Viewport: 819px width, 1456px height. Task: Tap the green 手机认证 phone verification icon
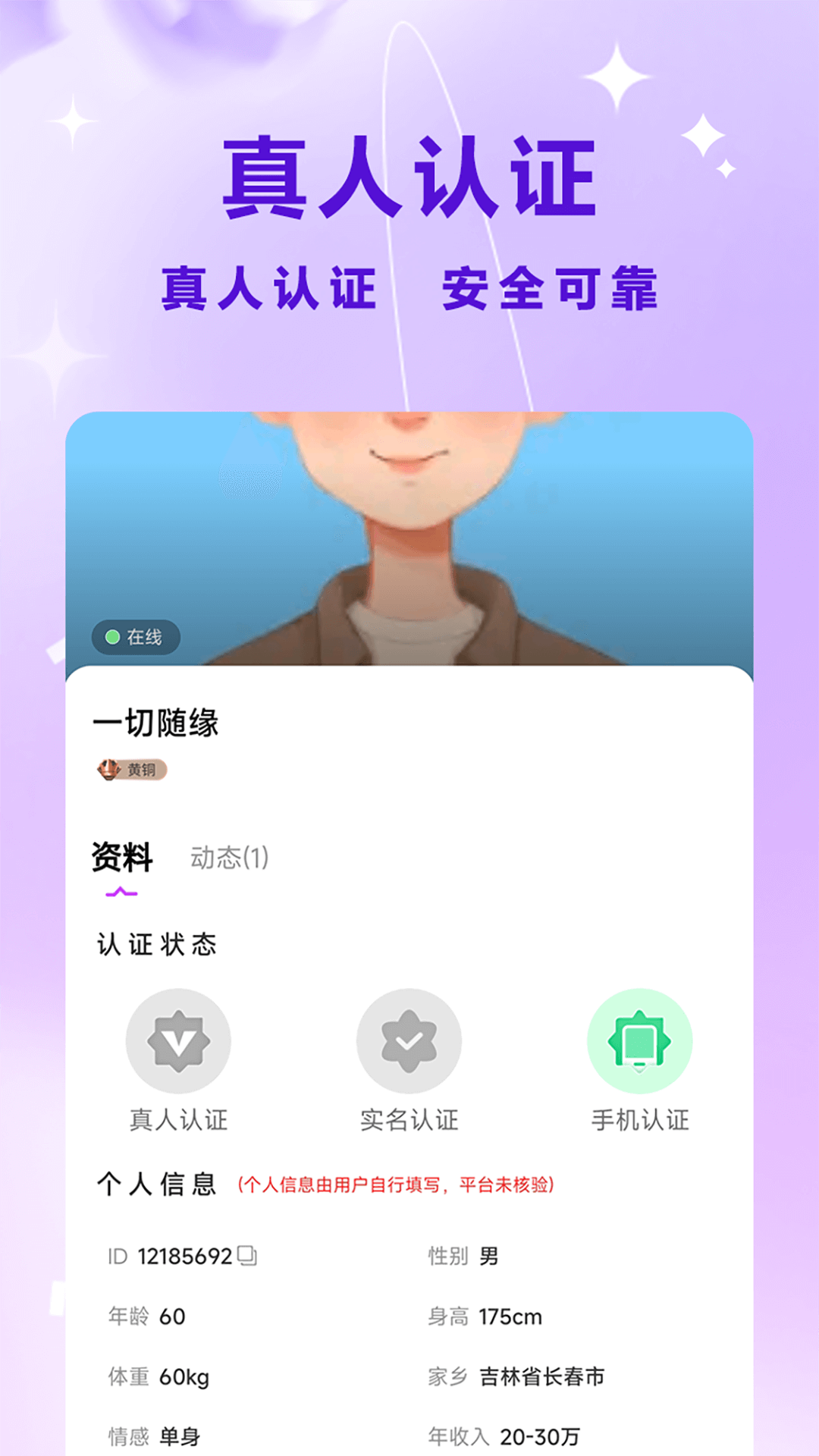(639, 1040)
